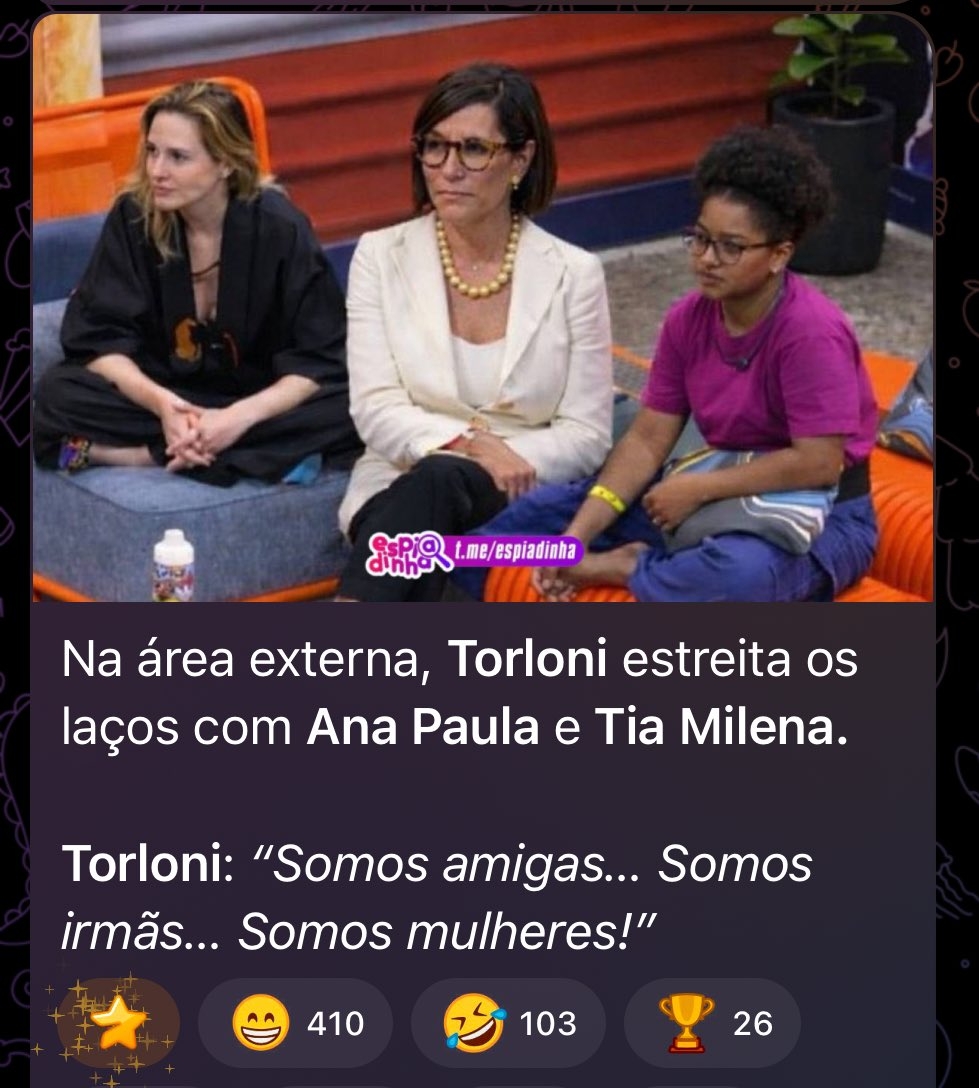The width and height of the screenshot is (979, 1088).
Task: Add the grinning face reaction with 410
Action: (296, 1024)
